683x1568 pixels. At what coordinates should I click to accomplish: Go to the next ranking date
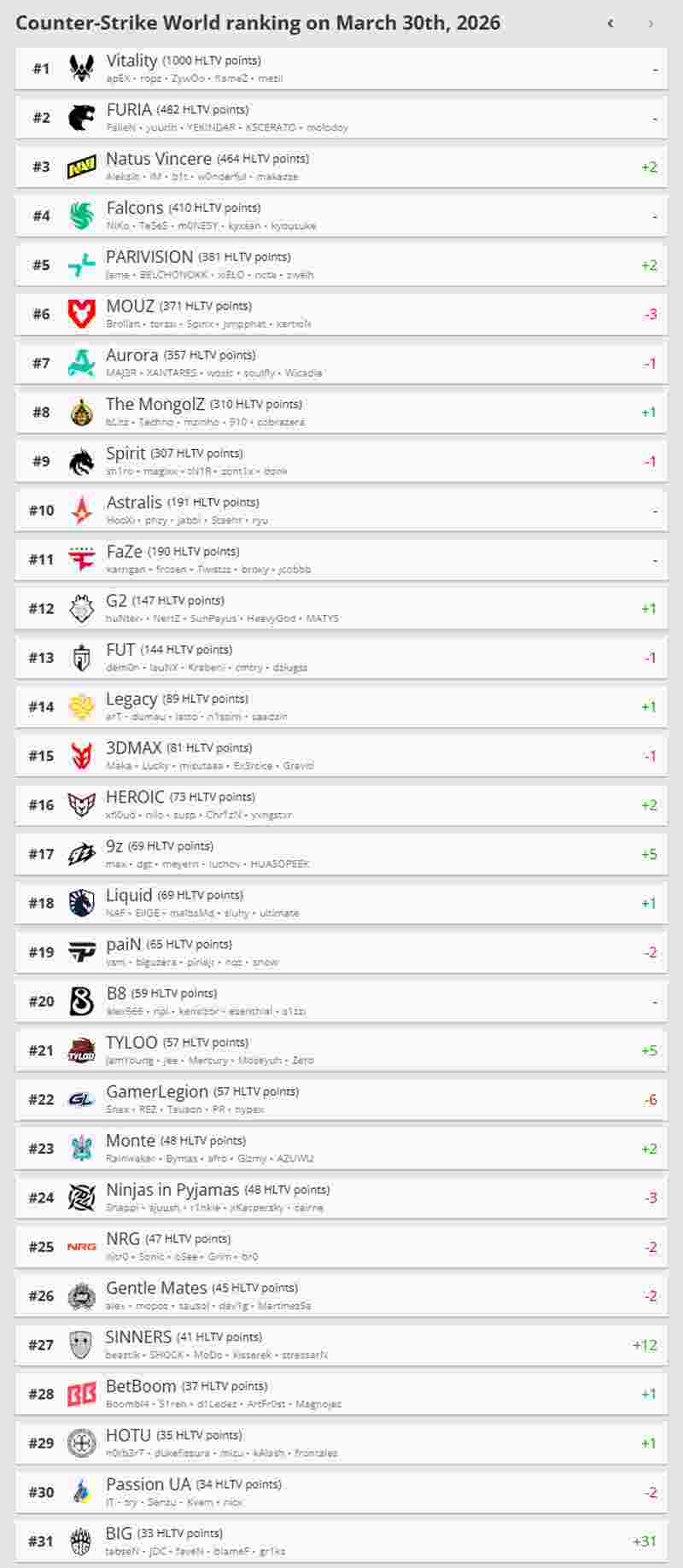pyautogui.click(x=651, y=23)
